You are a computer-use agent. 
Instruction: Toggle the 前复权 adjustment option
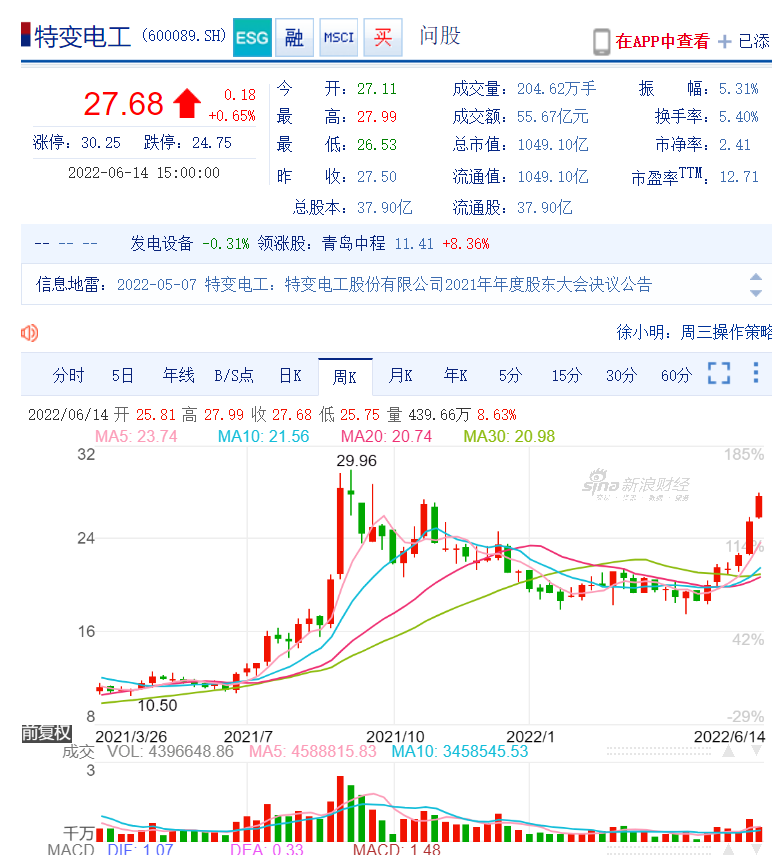click(x=46, y=733)
